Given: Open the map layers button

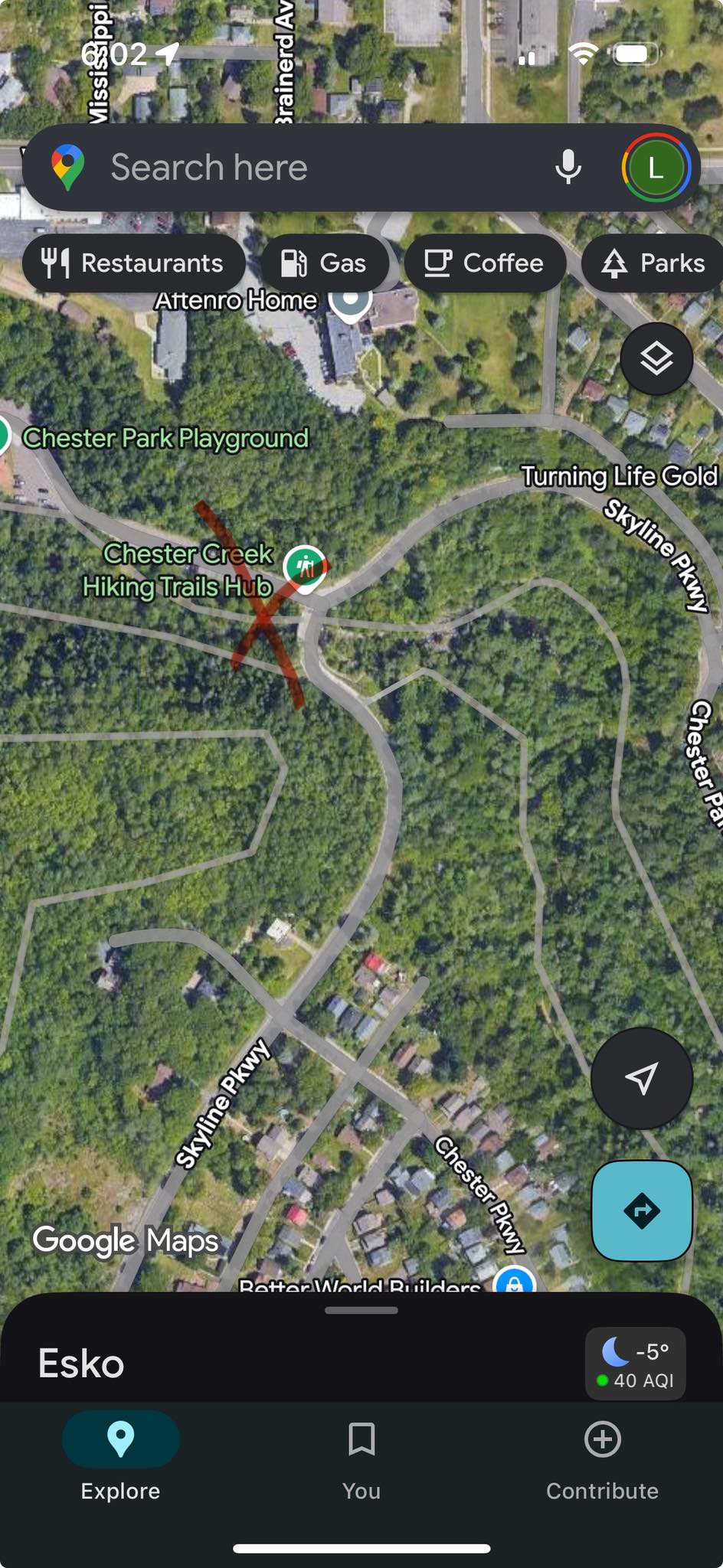Looking at the screenshot, I should tap(656, 358).
